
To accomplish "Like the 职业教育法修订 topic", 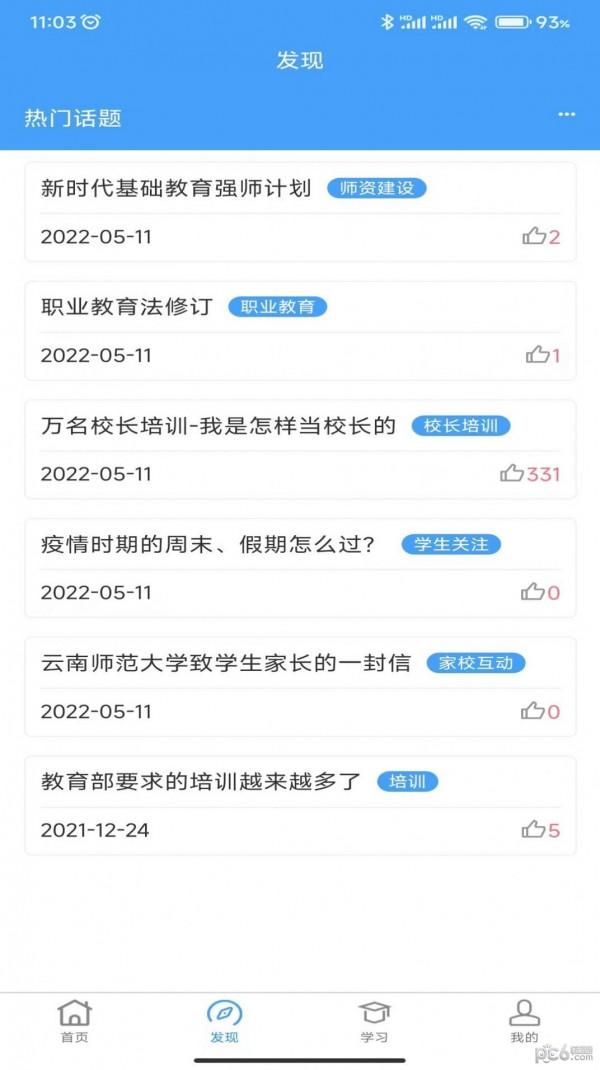I will click(x=538, y=355).
